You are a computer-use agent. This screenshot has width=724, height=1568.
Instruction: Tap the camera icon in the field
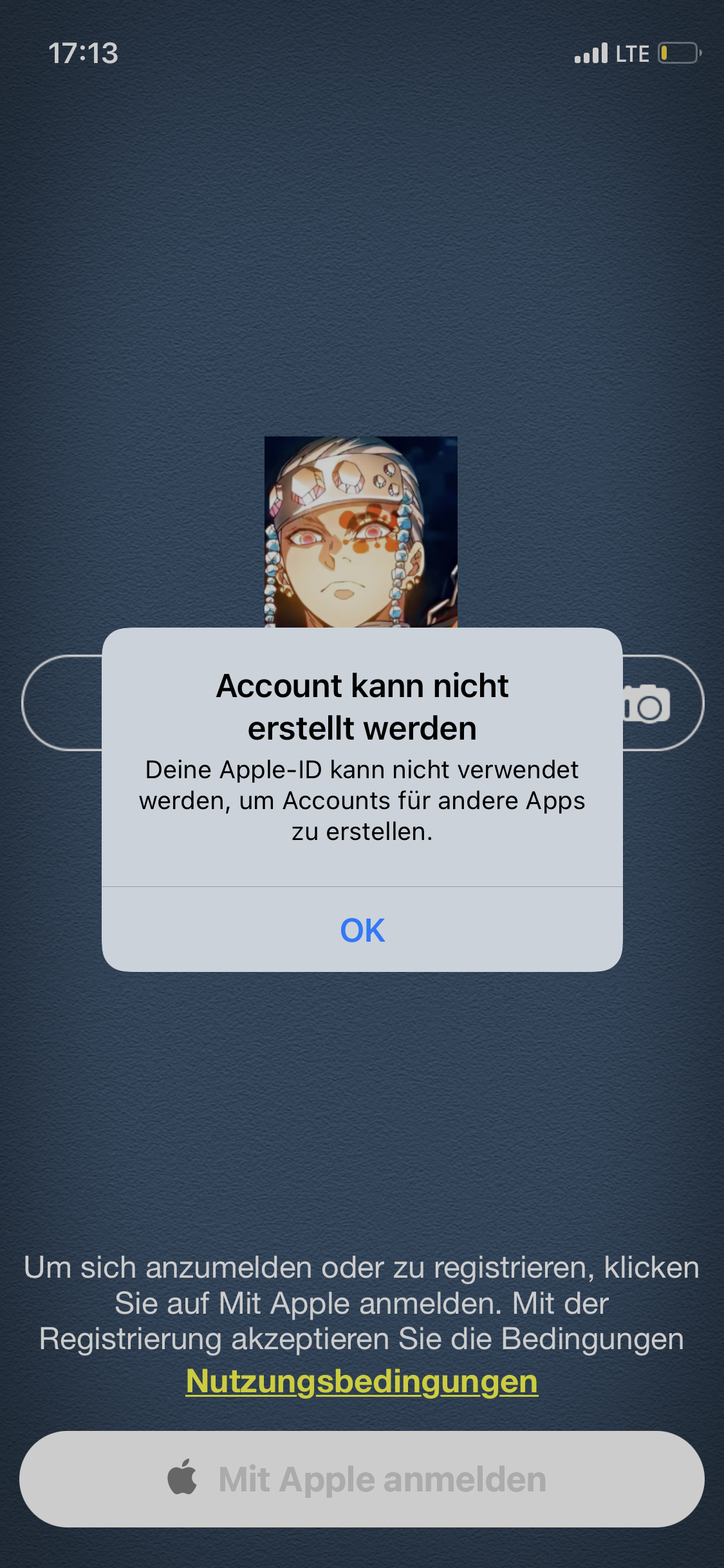pyautogui.click(x=647, y=704)
